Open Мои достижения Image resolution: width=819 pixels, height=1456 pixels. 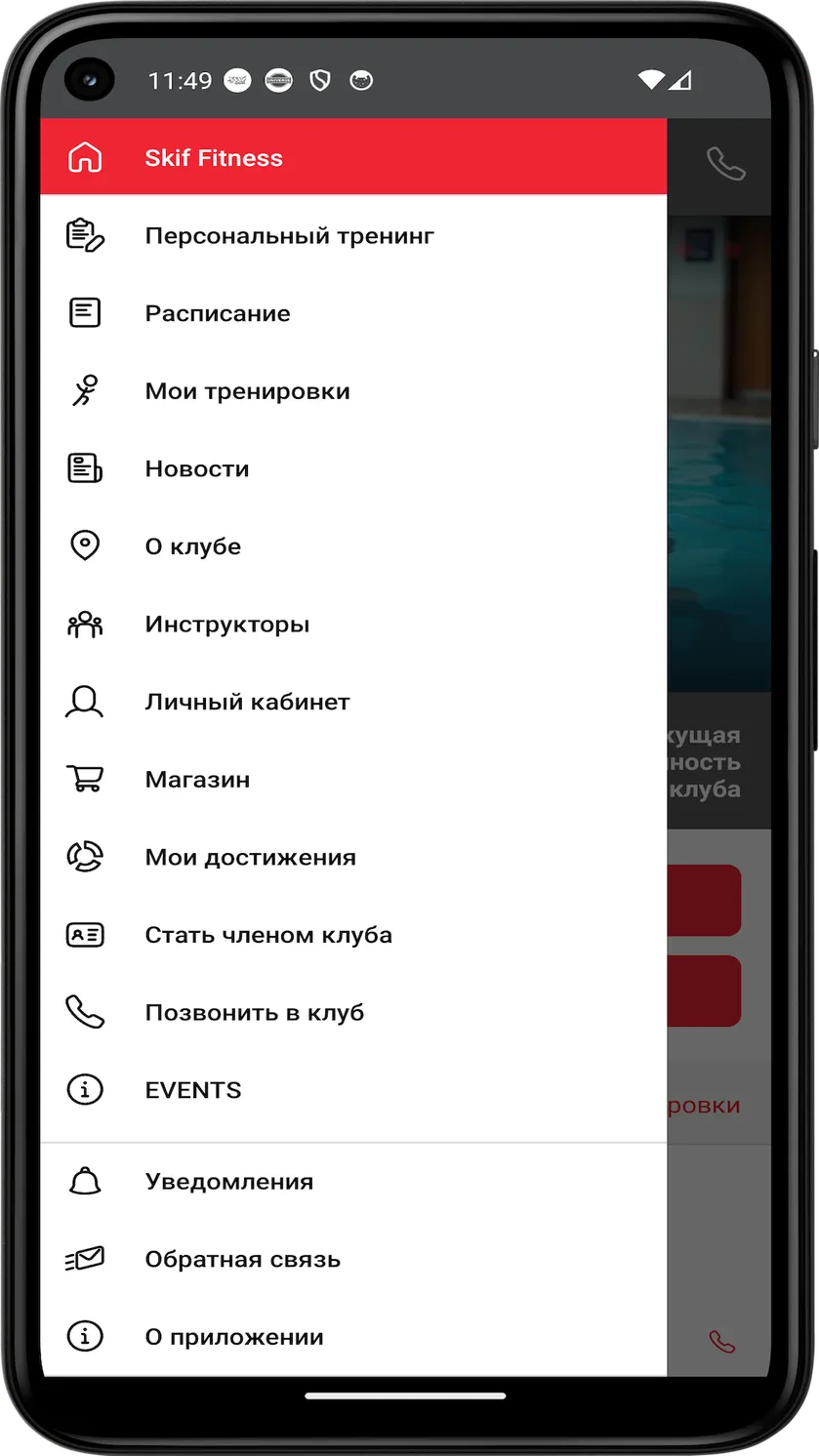353,858
